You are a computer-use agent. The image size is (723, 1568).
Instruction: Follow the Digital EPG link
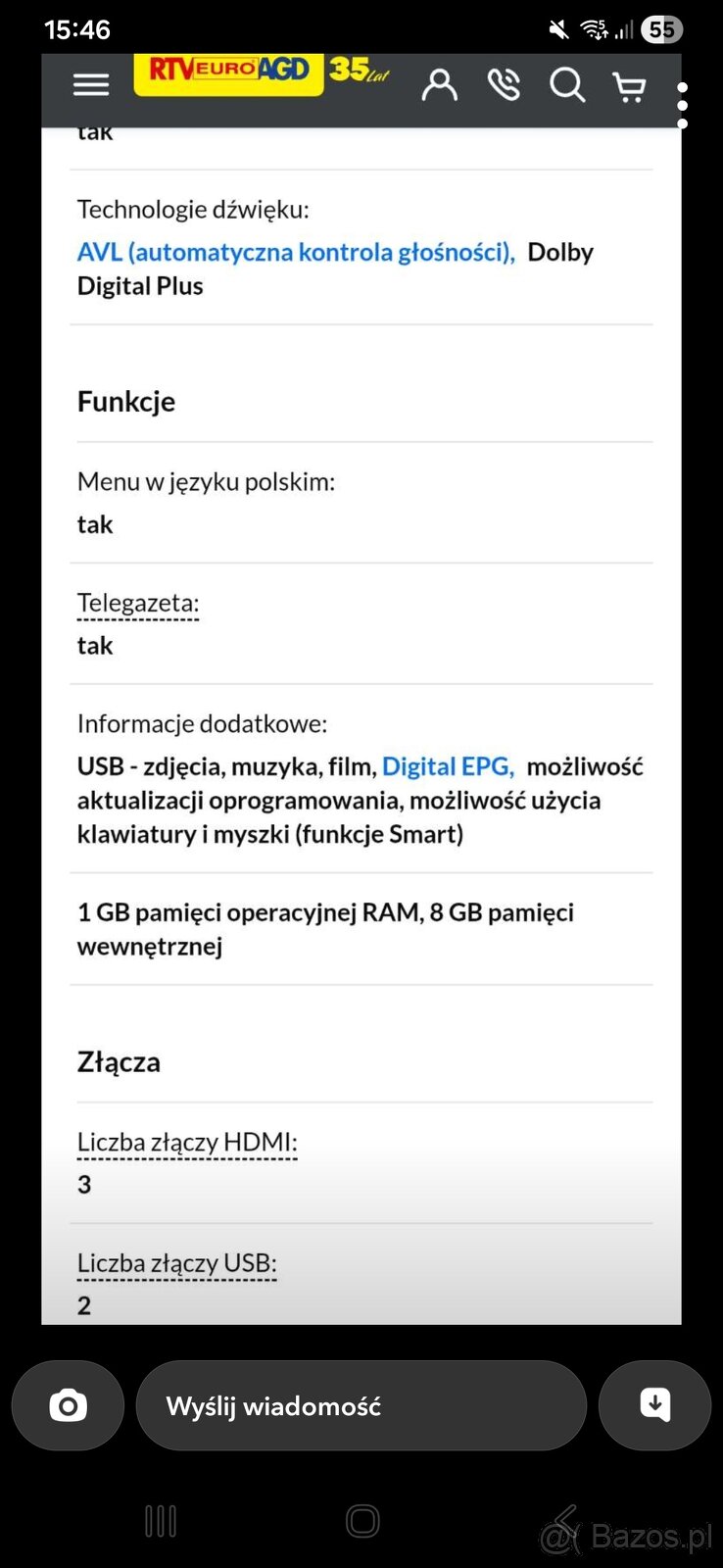click(447, 765)
